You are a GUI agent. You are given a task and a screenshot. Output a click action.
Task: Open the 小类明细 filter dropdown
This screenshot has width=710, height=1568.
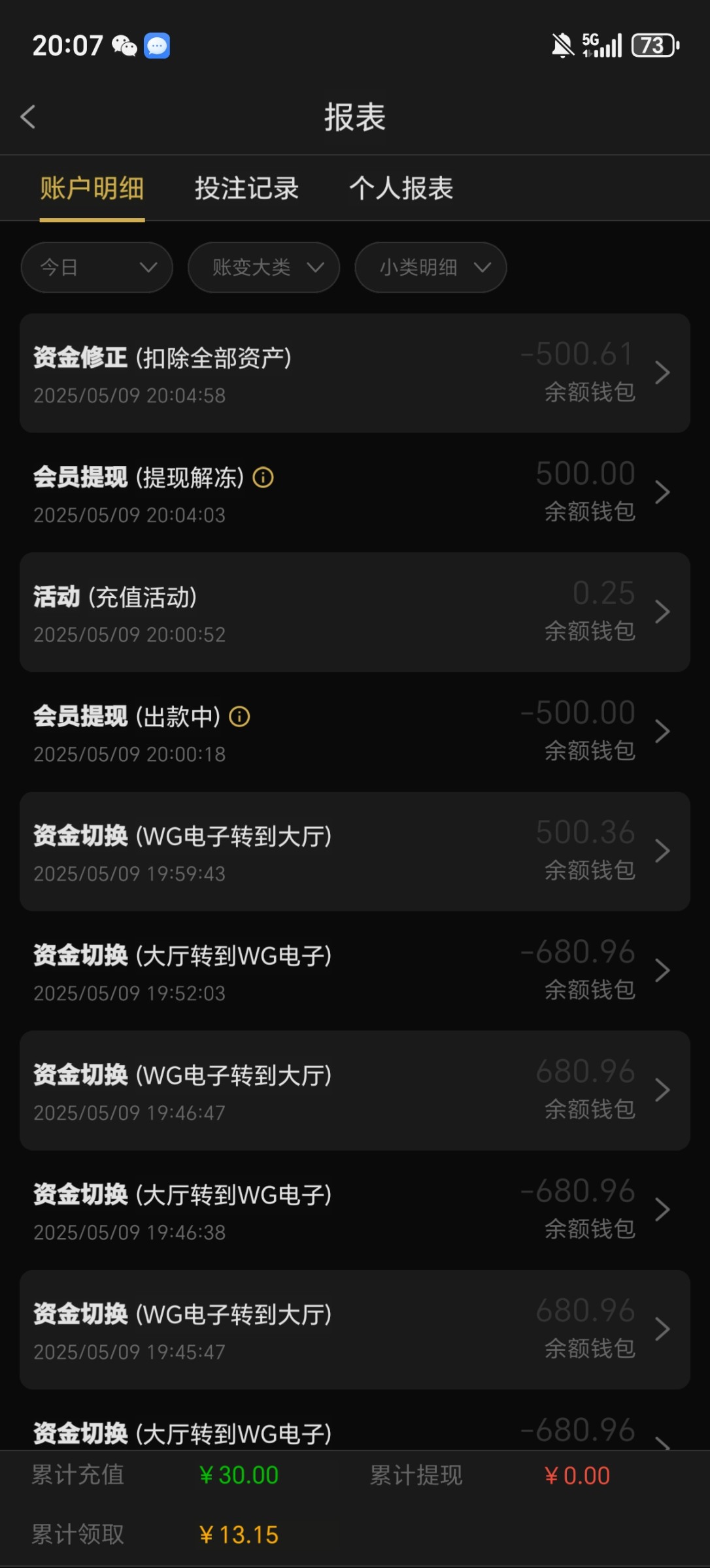pos(430,268)
